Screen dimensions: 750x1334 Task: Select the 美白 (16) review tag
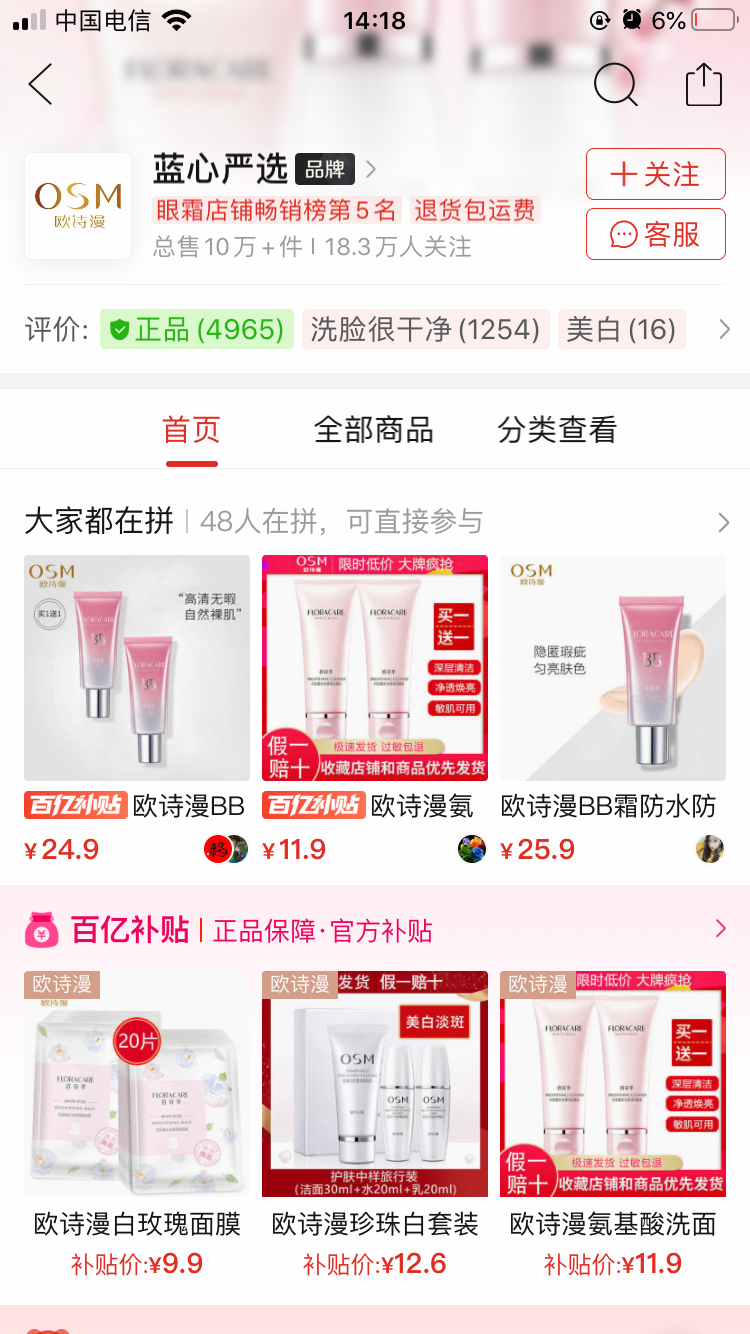pos(621,329)
